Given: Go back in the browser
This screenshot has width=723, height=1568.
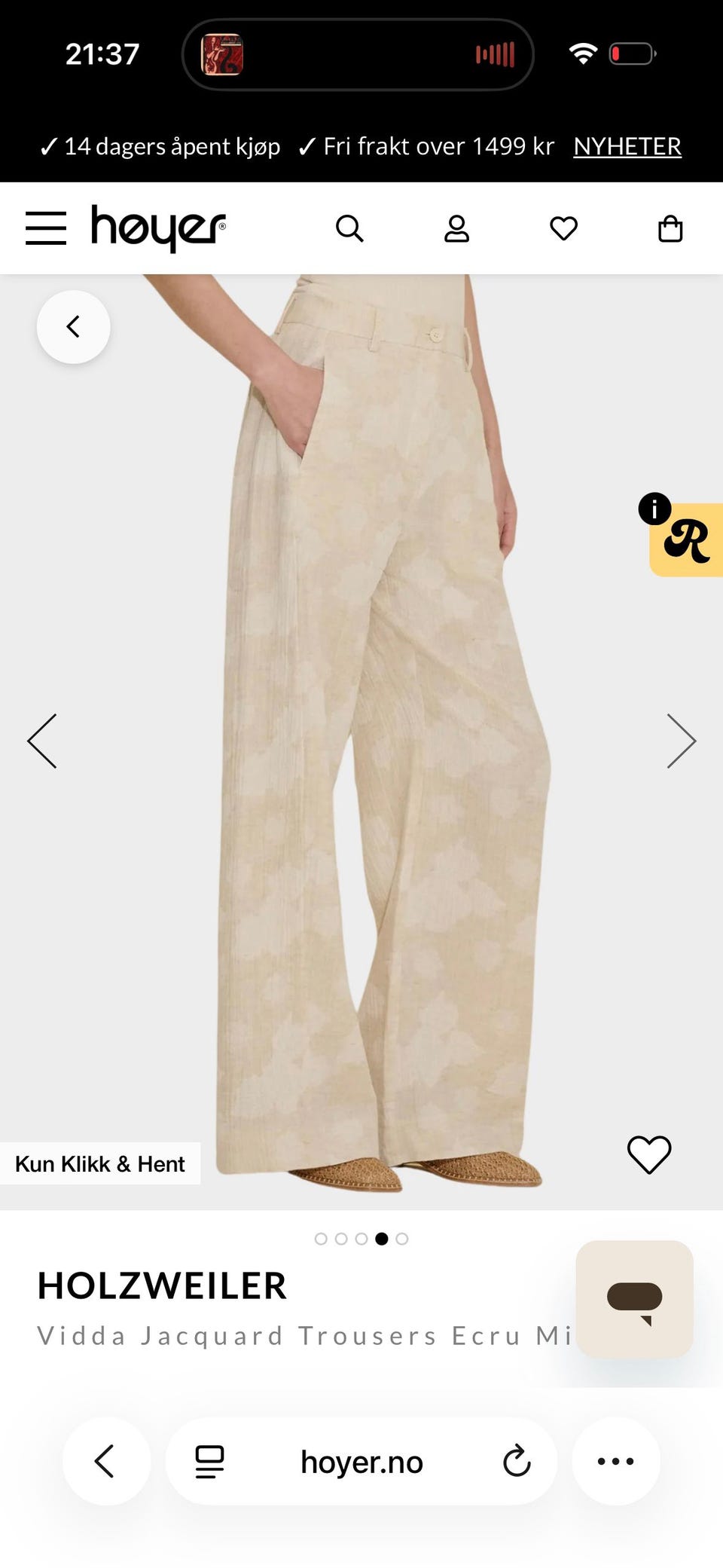Looking at the screenshot, I should pos(105,1461).
